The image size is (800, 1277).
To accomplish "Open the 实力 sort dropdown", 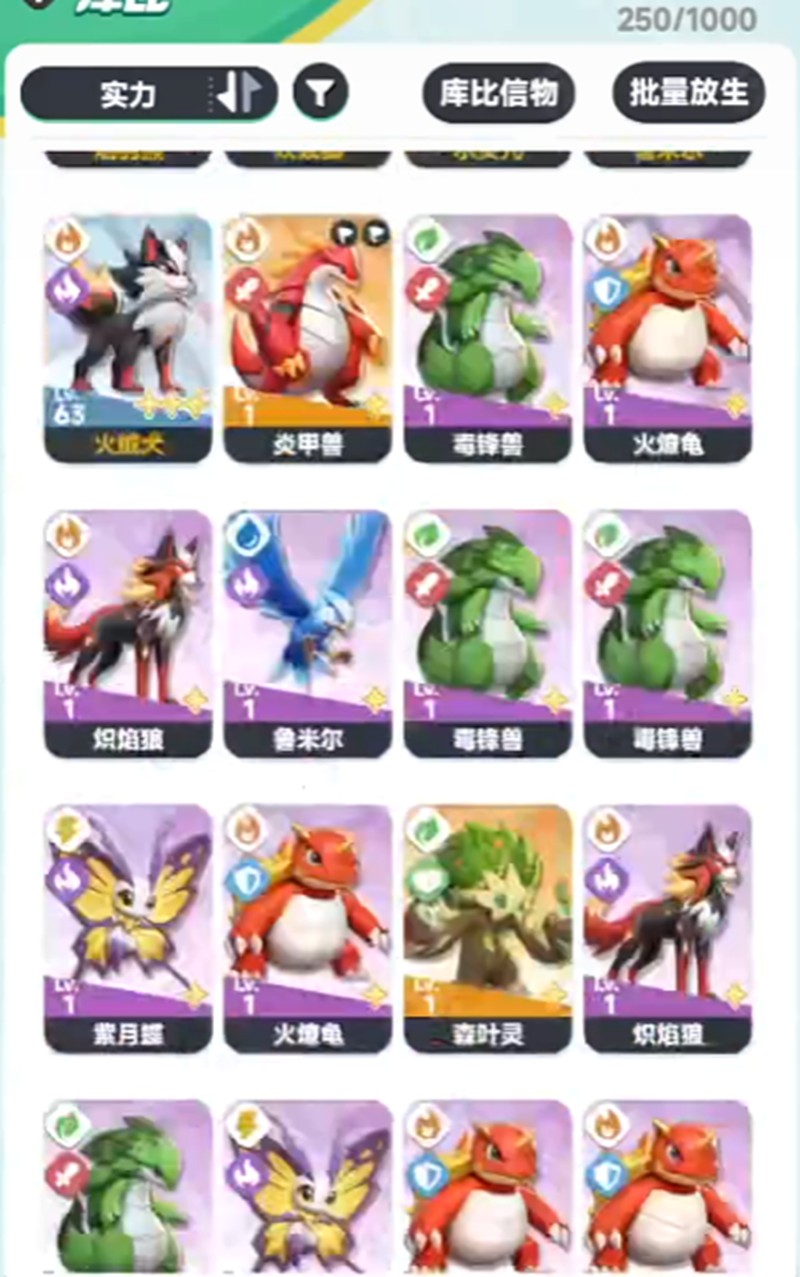I will click(128, 94).
